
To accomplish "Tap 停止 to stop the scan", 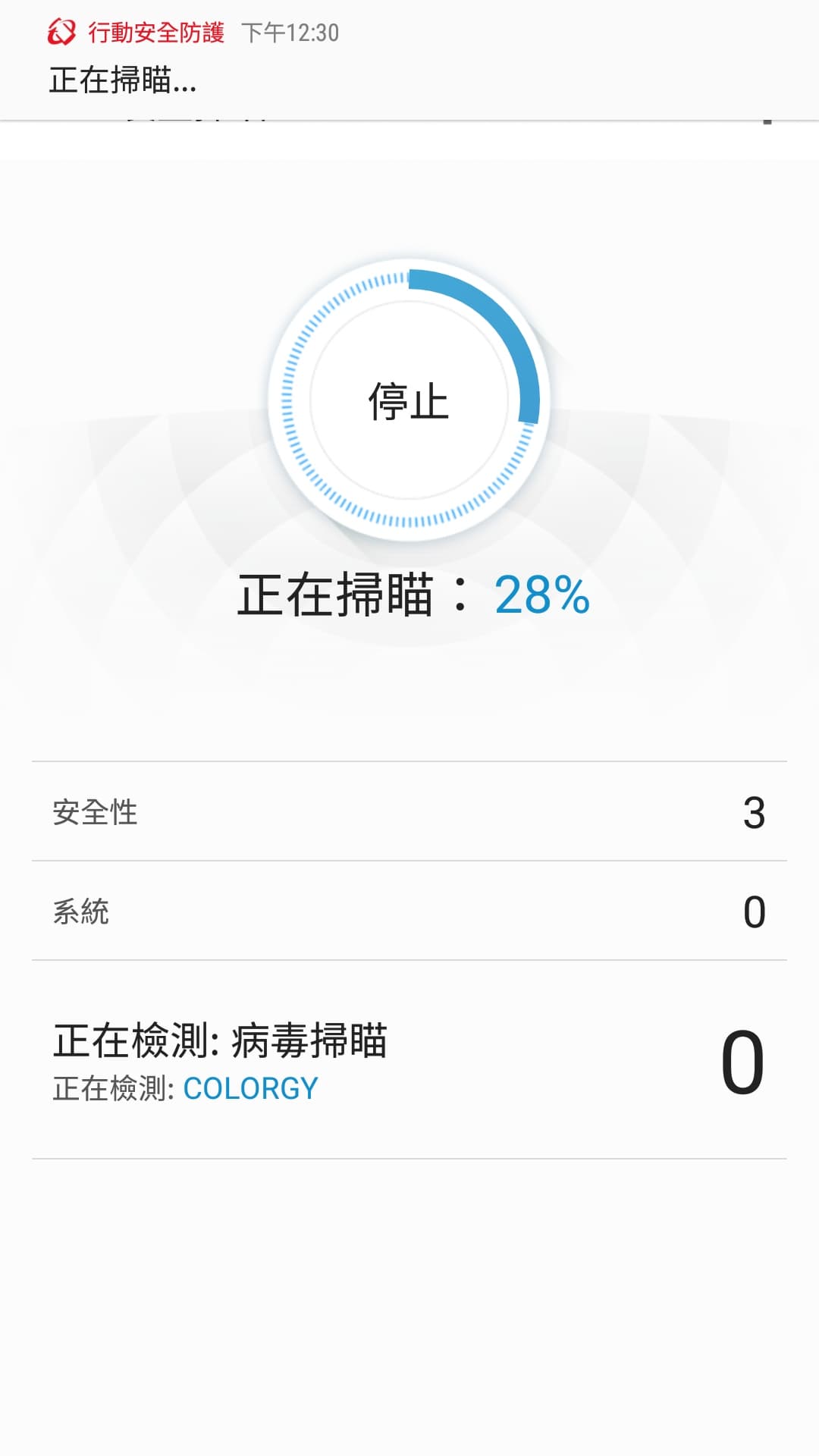I will [409, 400].
